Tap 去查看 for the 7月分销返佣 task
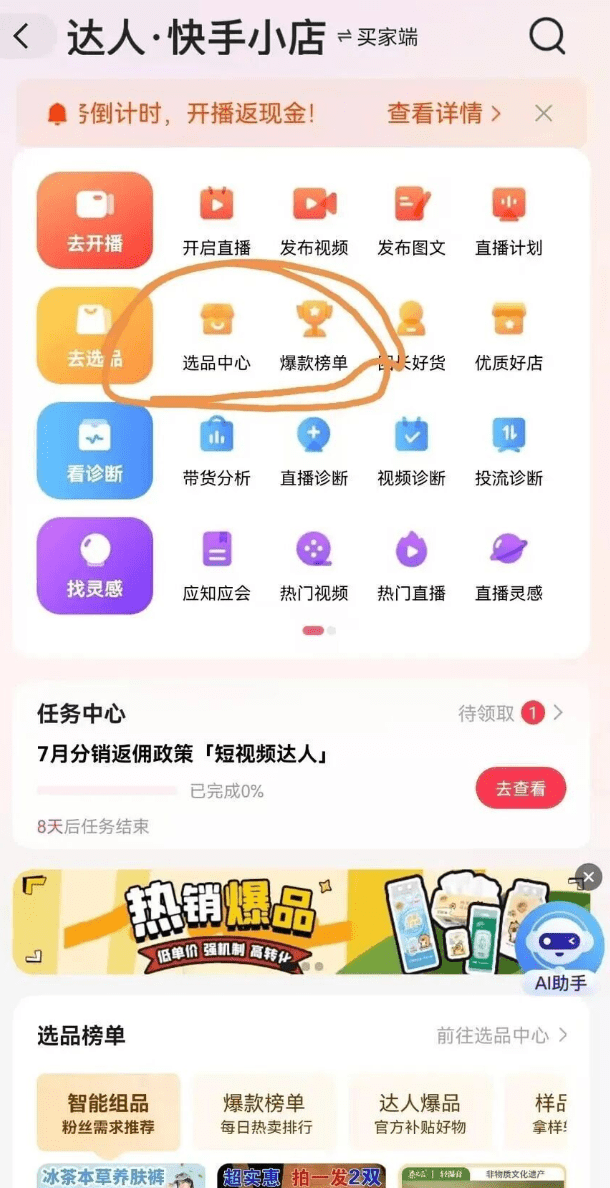610x1188 pixels. click(x=521, y=788)
